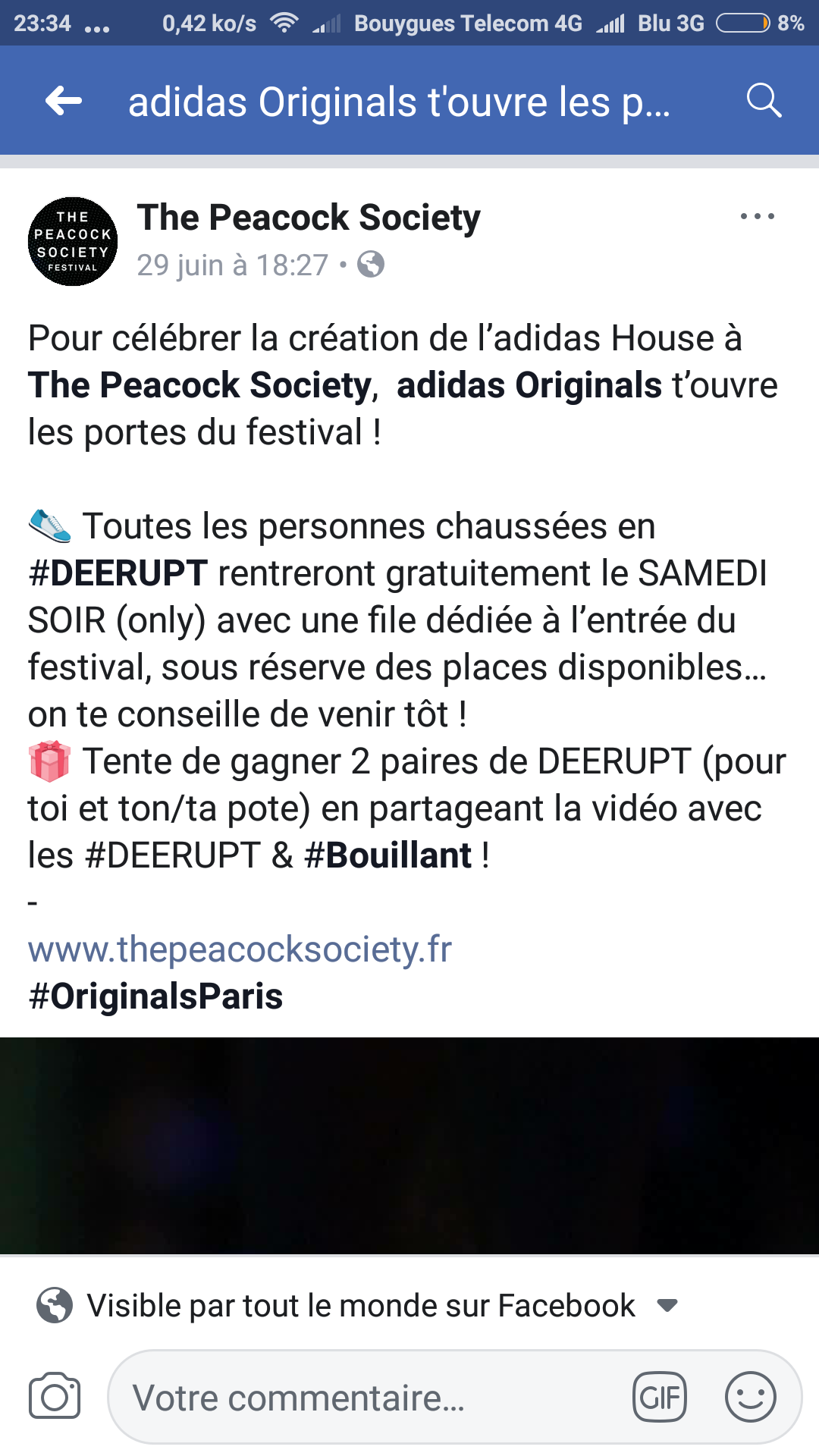Image resolution: width=819 pixels, height=1456 pixels.
Task: Open The Peacock Society profile picture
Action: tap(73, 242)
